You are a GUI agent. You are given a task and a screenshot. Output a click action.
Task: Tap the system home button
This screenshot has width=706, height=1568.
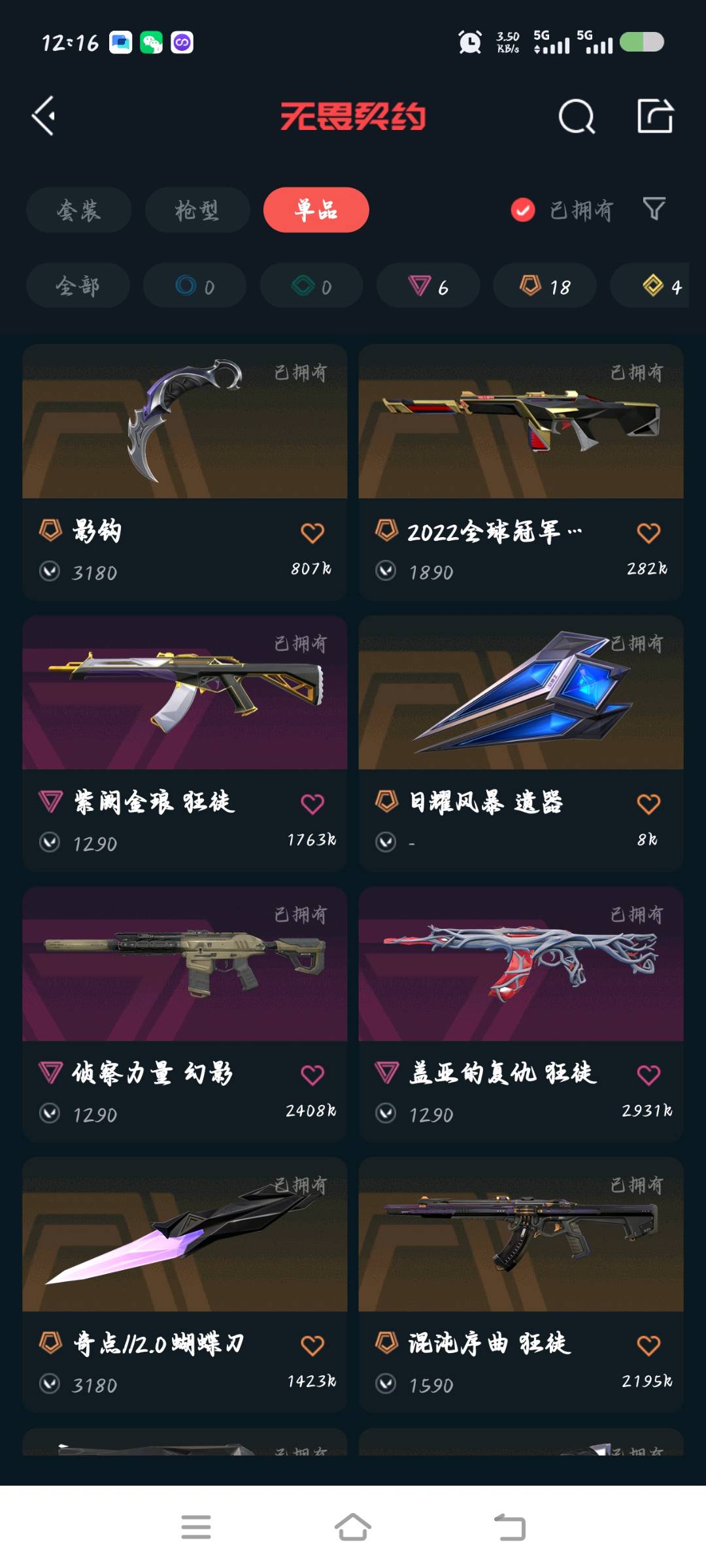click(x=353, y=1527)
